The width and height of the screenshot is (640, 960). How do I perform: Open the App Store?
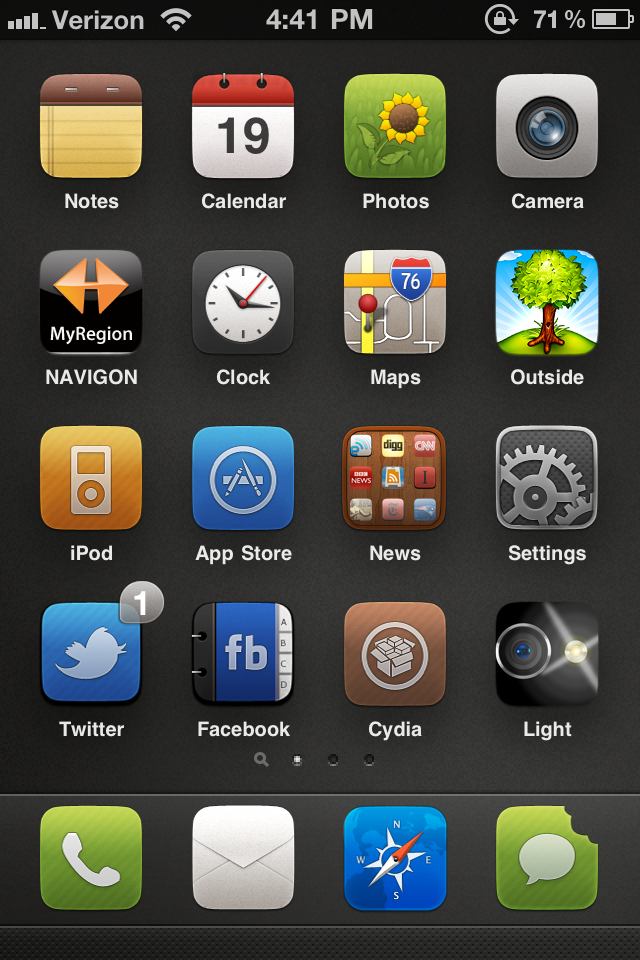(243, 478)
